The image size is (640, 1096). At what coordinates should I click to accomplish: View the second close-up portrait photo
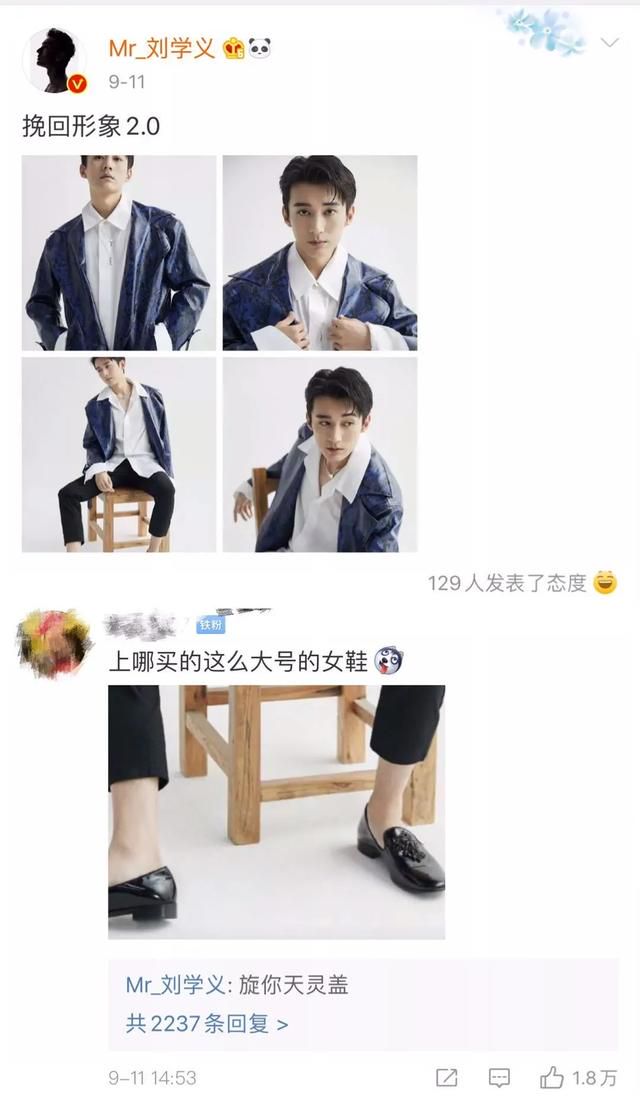[x=320, y=252]
